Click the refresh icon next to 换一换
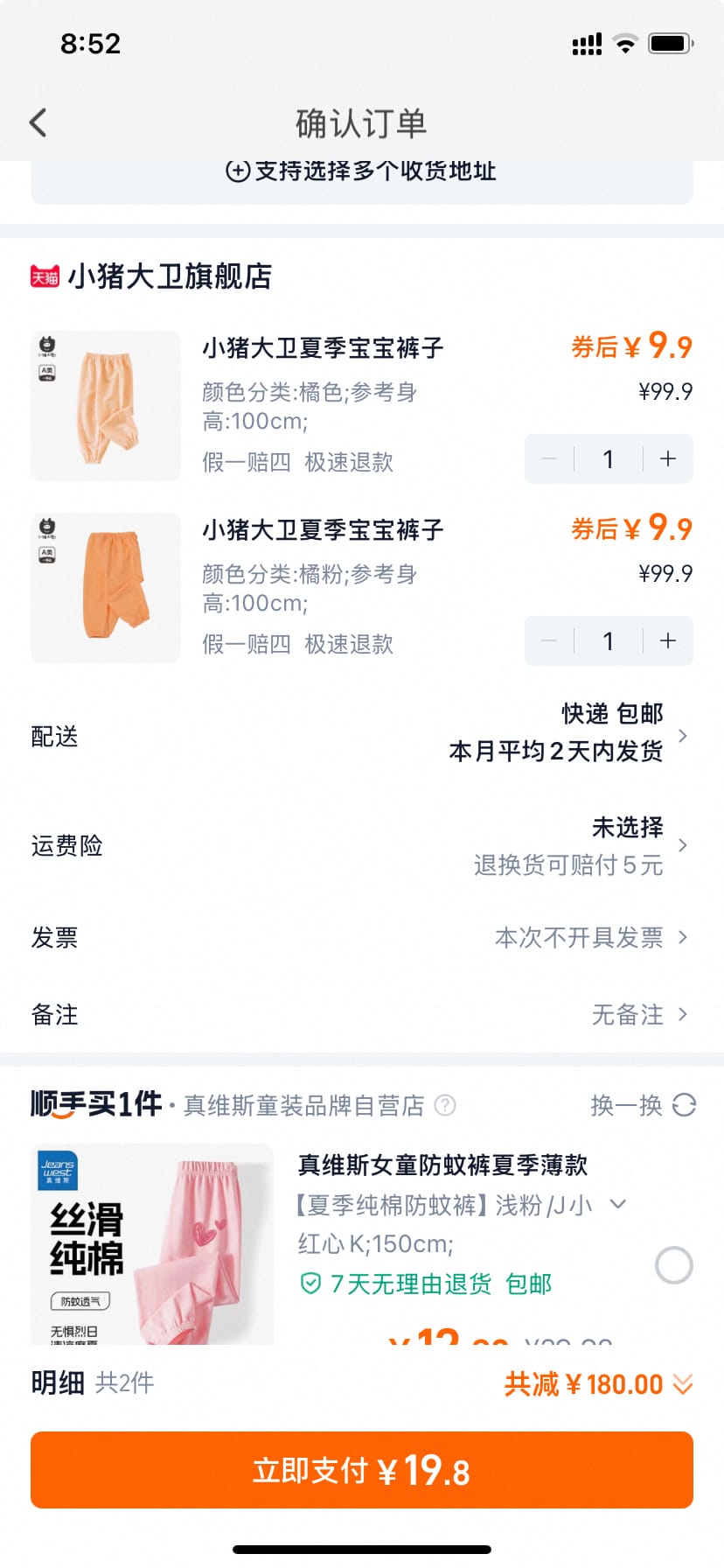The height and width of the screenshot is (1568, 724). [x=686, y=1105]
